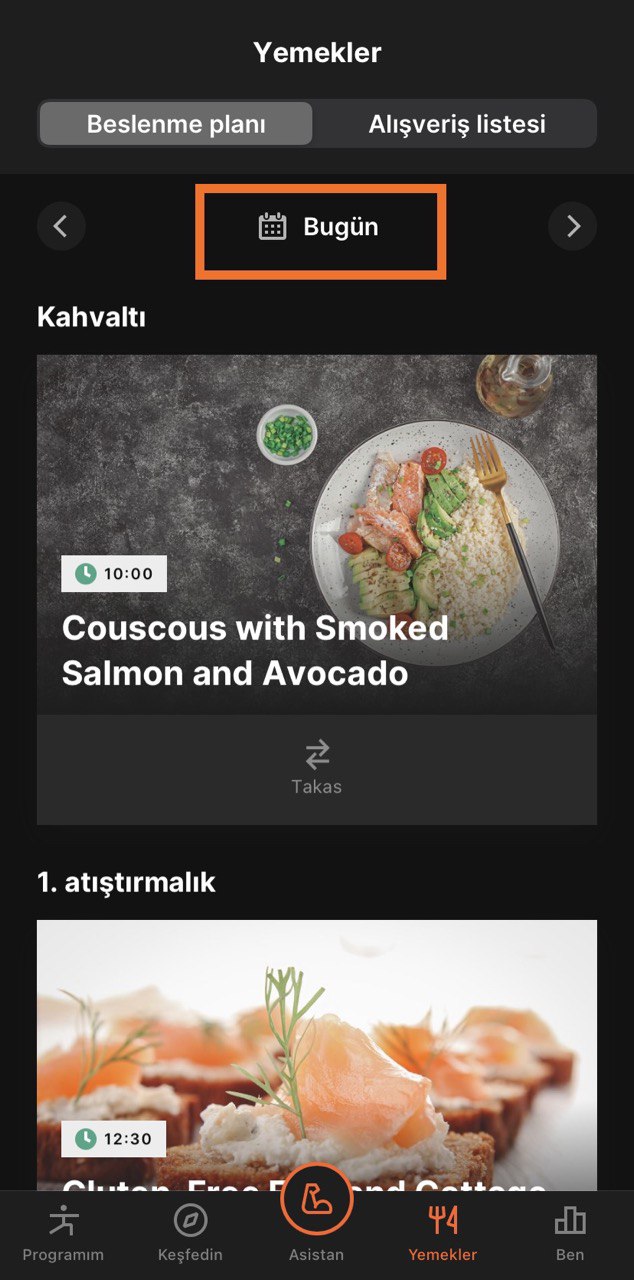Tap Takas to swap the breakfast meal
Screen dimensions: 634x1280
316,769
